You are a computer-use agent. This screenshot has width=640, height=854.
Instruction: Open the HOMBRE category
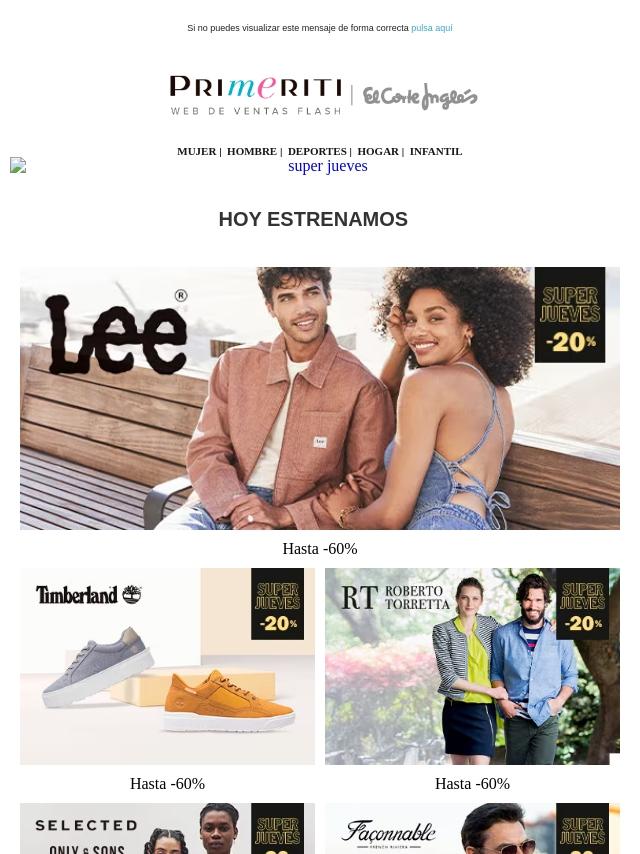point(251,151)
